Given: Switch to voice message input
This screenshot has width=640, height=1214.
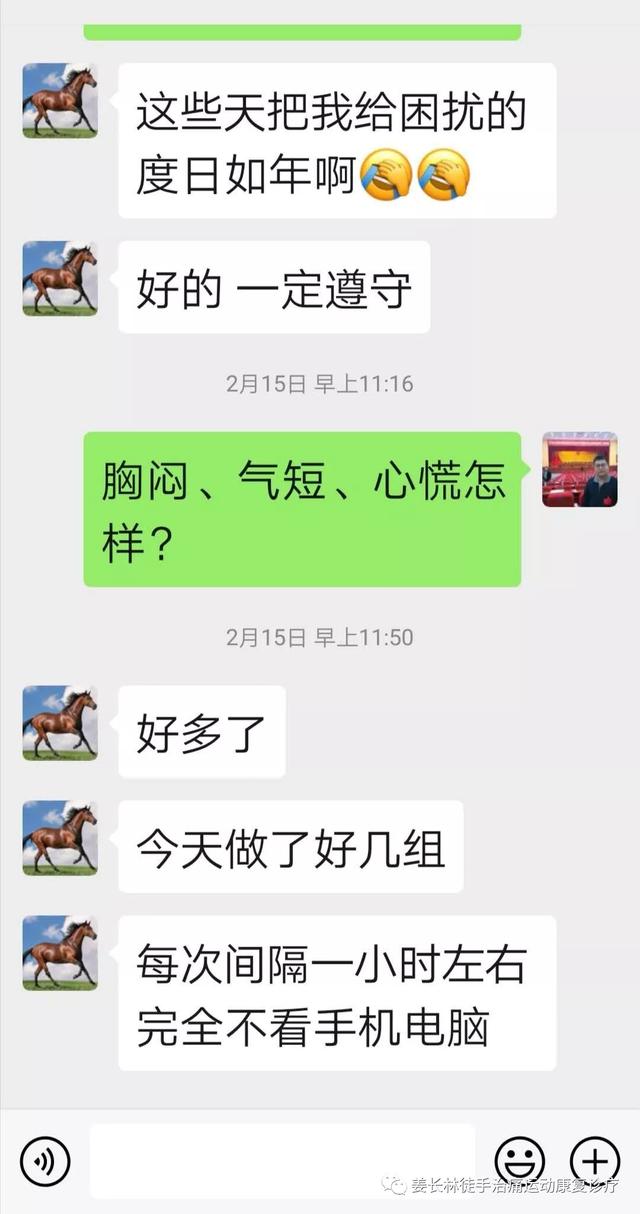Looking at the screenshot, I should point(45,1161).
